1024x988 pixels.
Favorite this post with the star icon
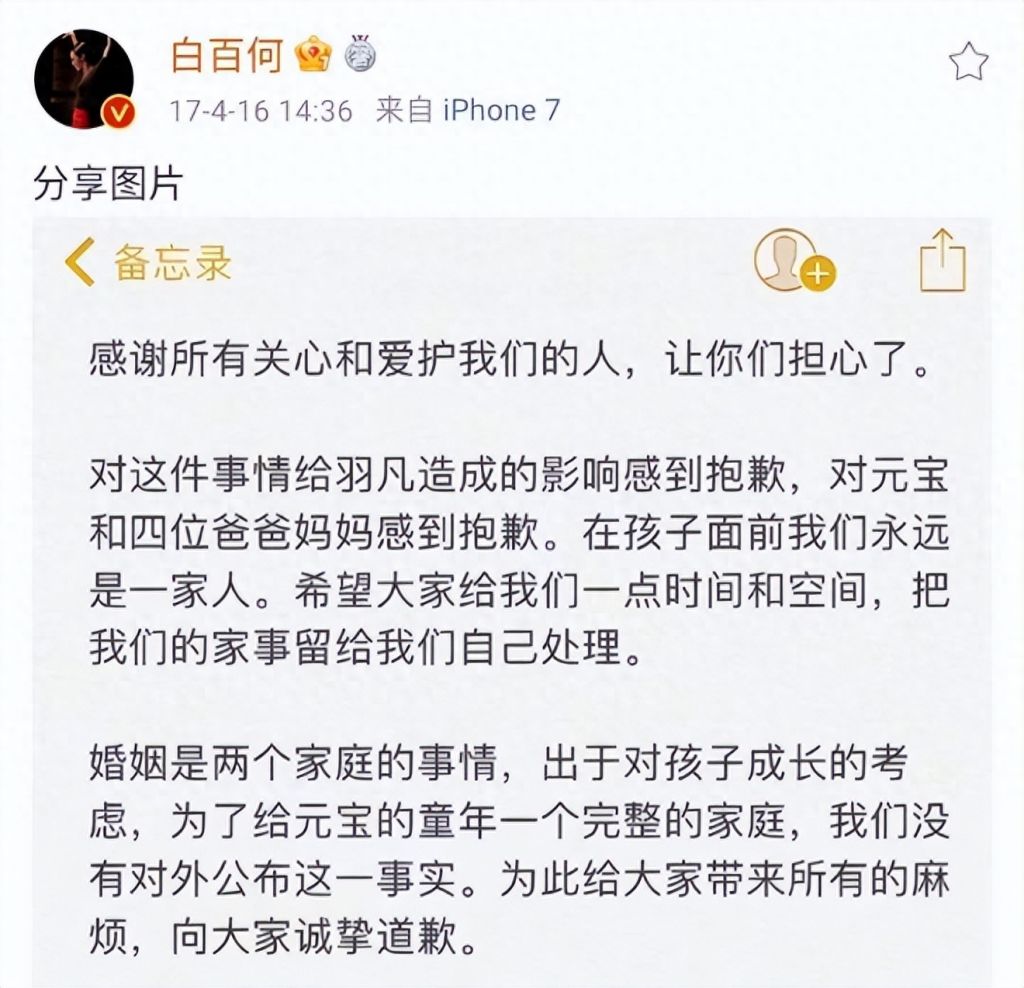[968, 62]
